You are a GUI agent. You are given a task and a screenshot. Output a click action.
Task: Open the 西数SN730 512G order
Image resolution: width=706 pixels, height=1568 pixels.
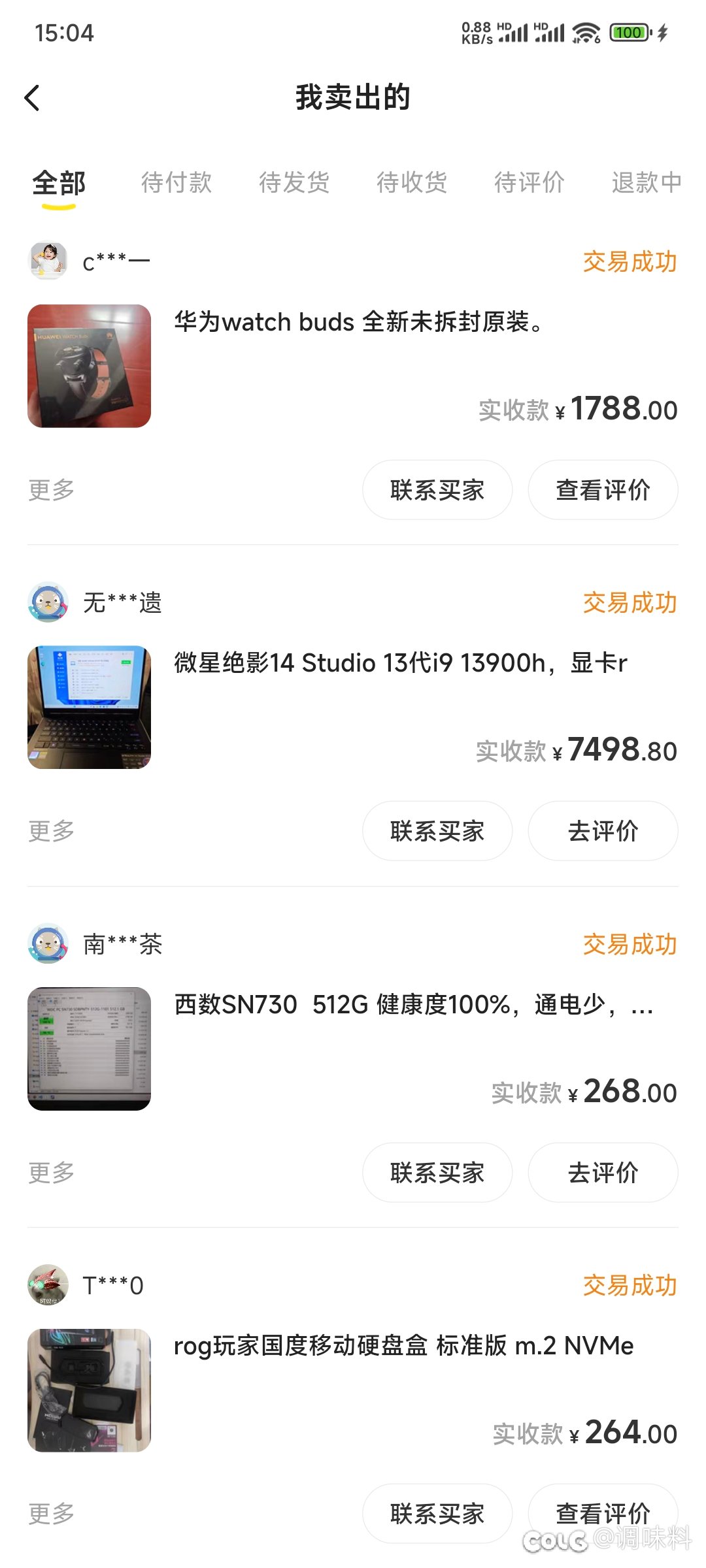[413, 1004]
